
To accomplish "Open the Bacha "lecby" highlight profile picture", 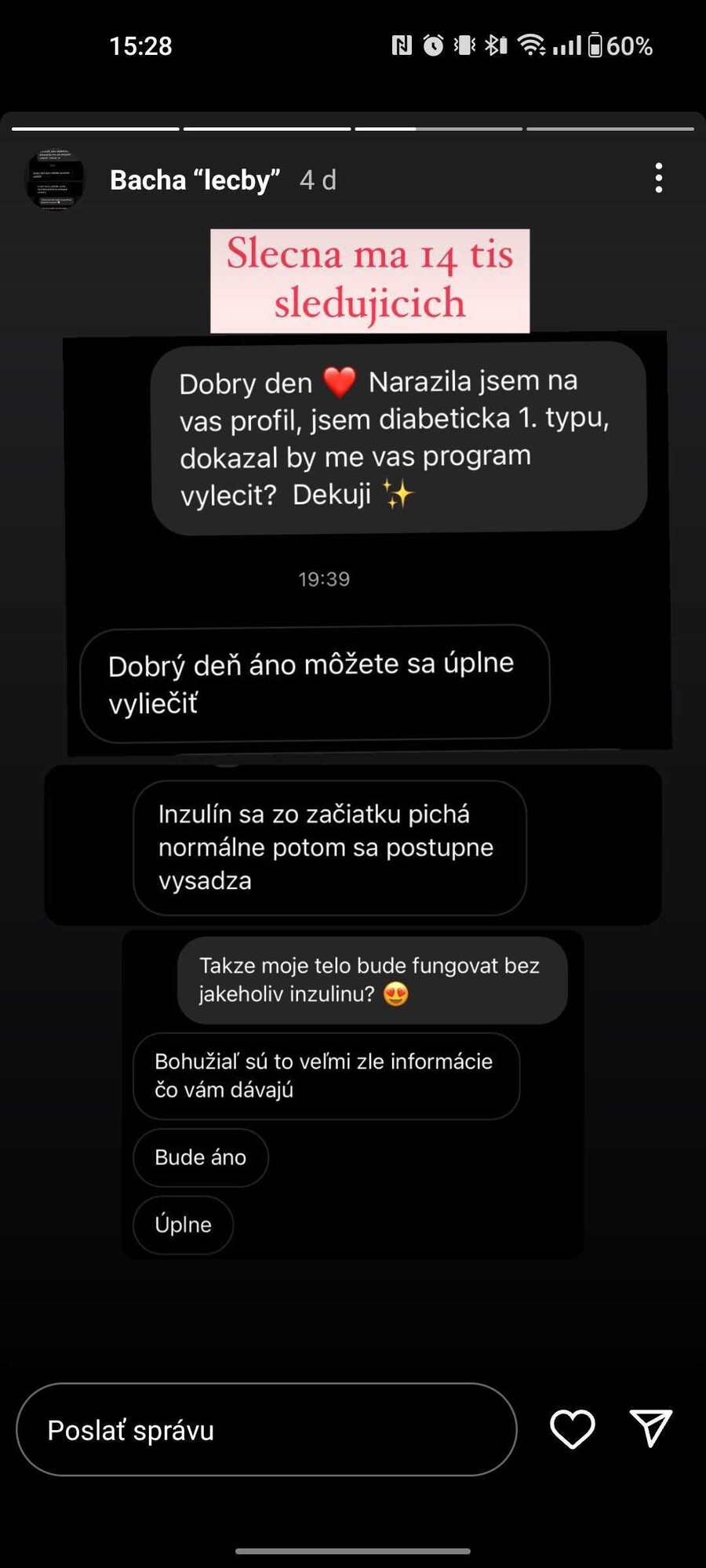I will (x=55, y=180).
